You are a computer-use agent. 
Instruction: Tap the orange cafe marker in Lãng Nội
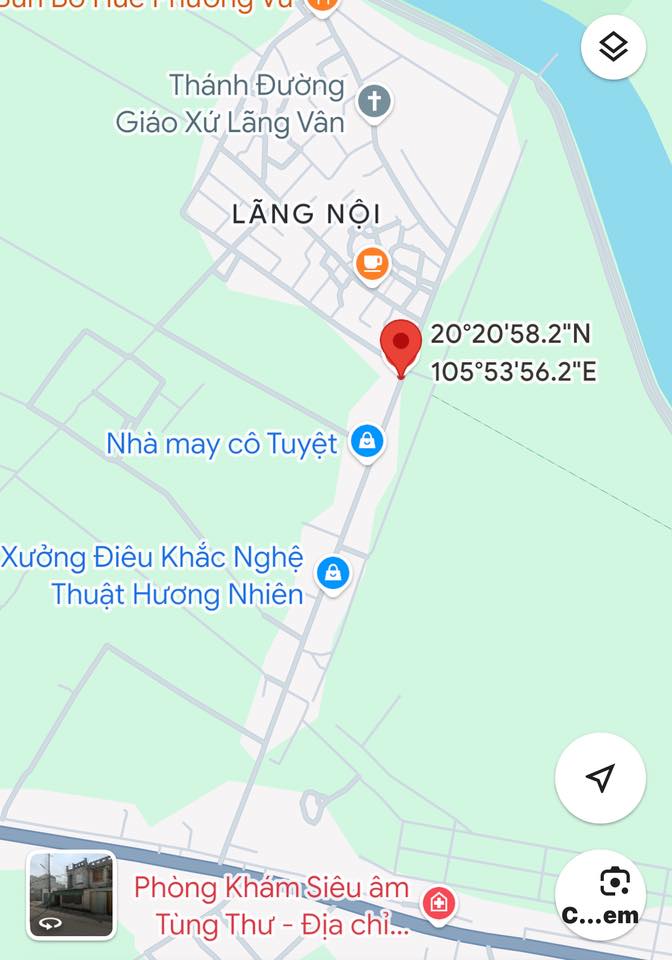point(372,264)
